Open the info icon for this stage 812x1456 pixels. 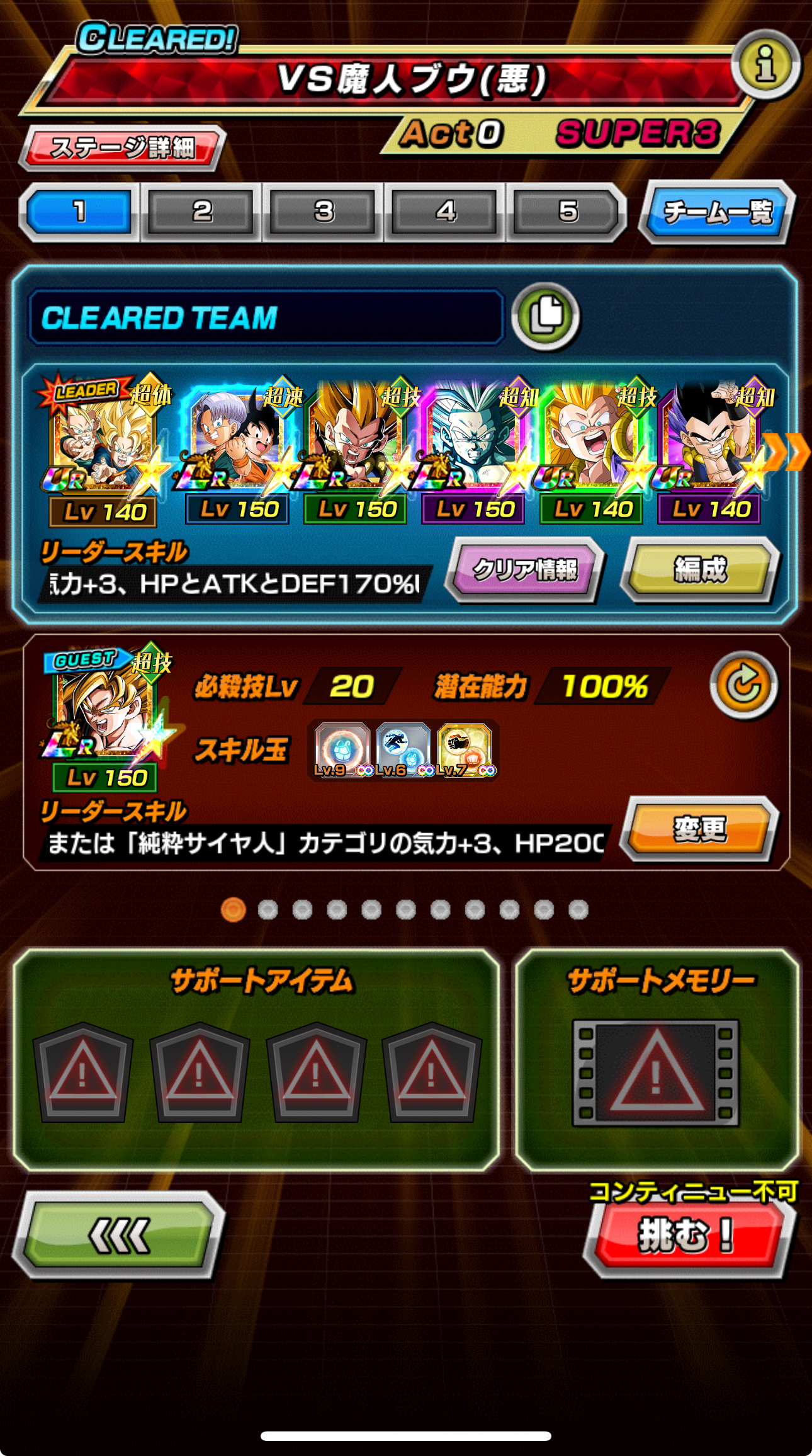coord(765,64)
